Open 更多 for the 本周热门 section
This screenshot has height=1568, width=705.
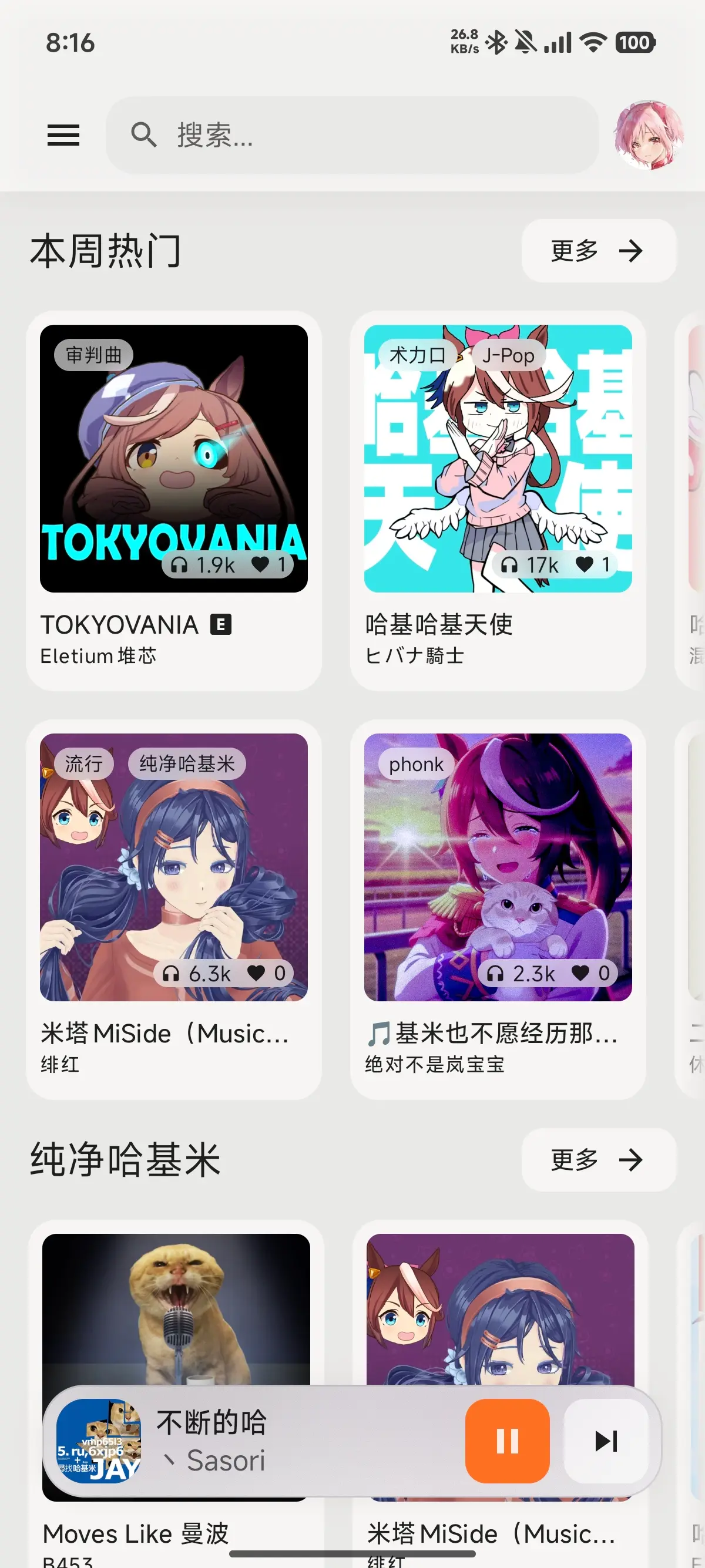[597, 250]
